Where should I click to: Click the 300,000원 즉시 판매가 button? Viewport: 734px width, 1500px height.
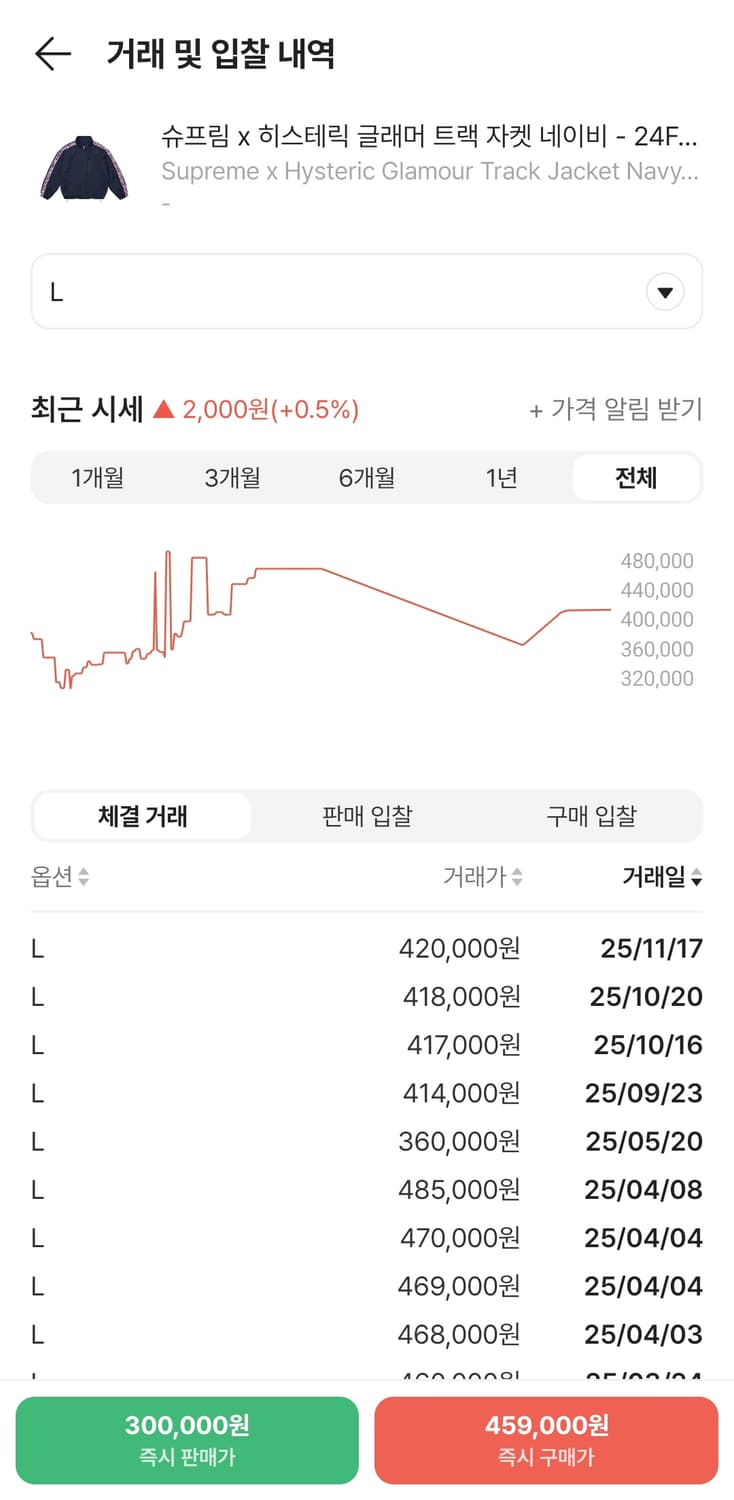[186, 1439]
